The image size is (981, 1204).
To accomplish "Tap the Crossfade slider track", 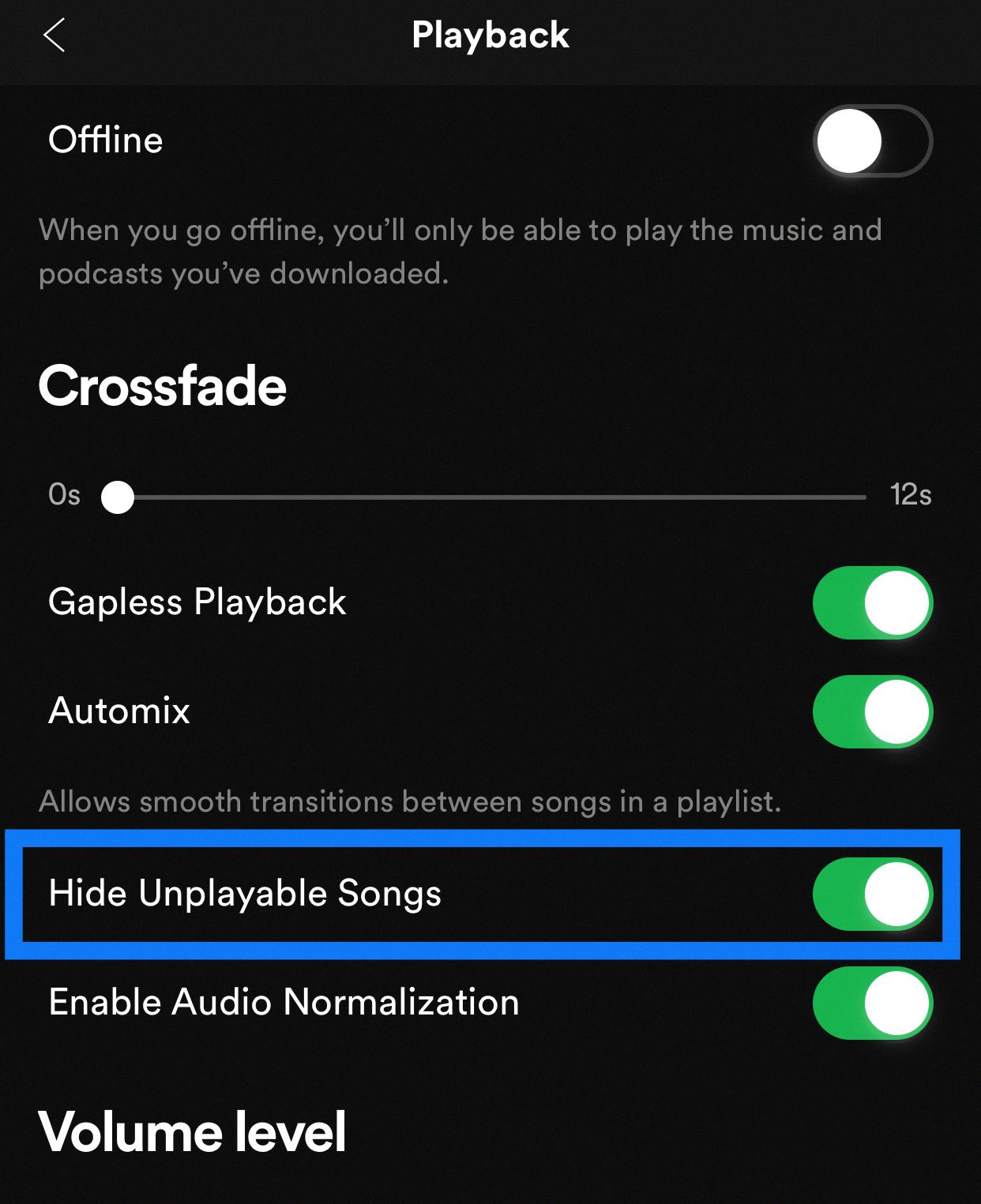I will click(x=490, y=497).
